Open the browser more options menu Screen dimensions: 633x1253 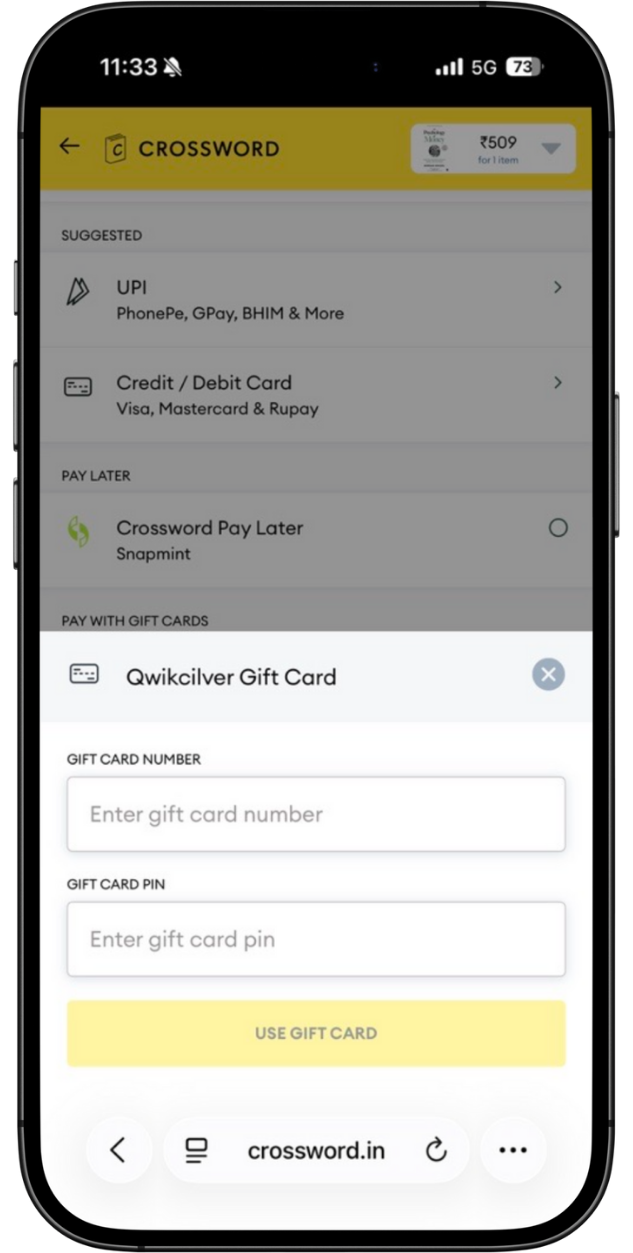click(513, 1150)
